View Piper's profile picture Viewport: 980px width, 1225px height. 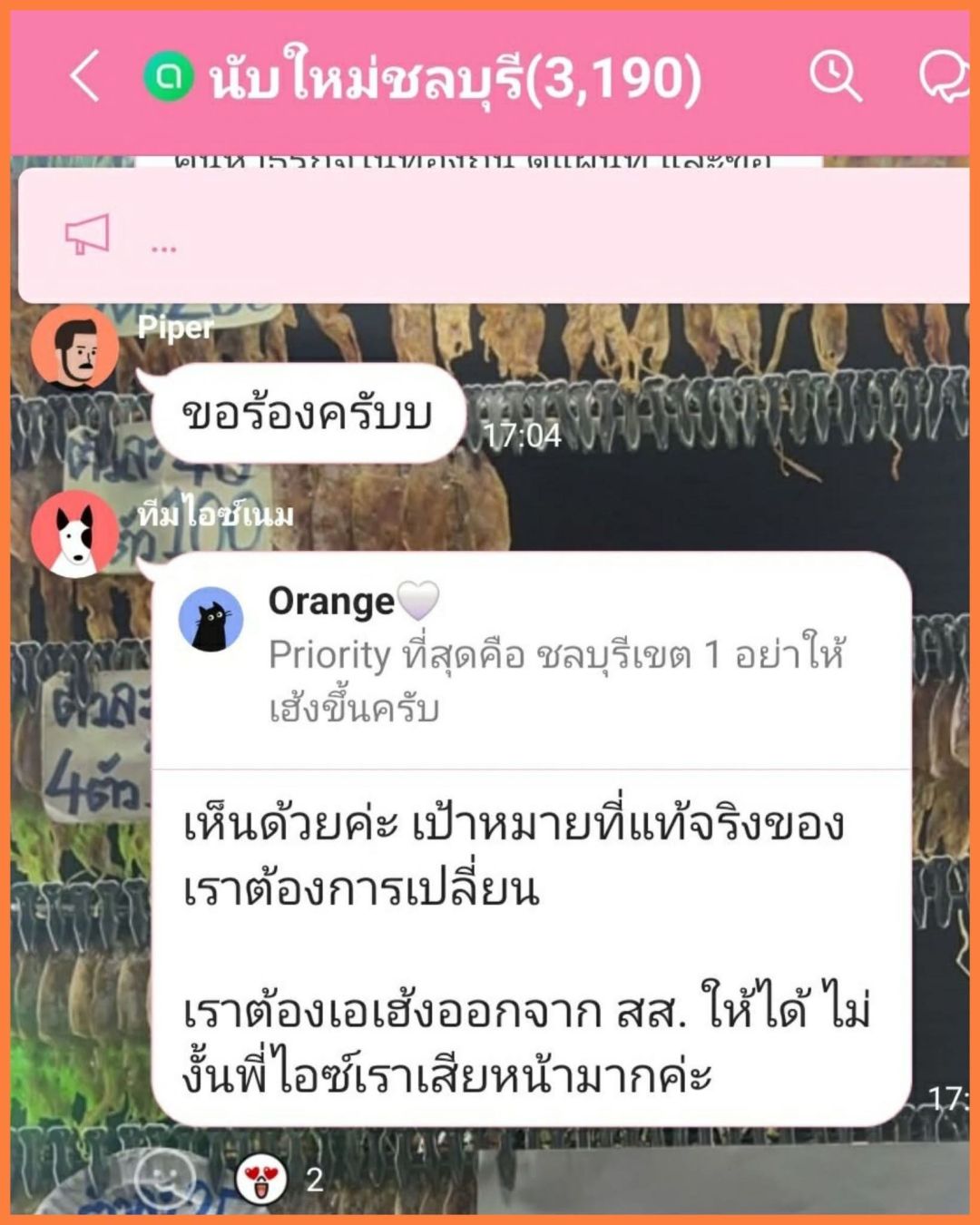(74, 348)
